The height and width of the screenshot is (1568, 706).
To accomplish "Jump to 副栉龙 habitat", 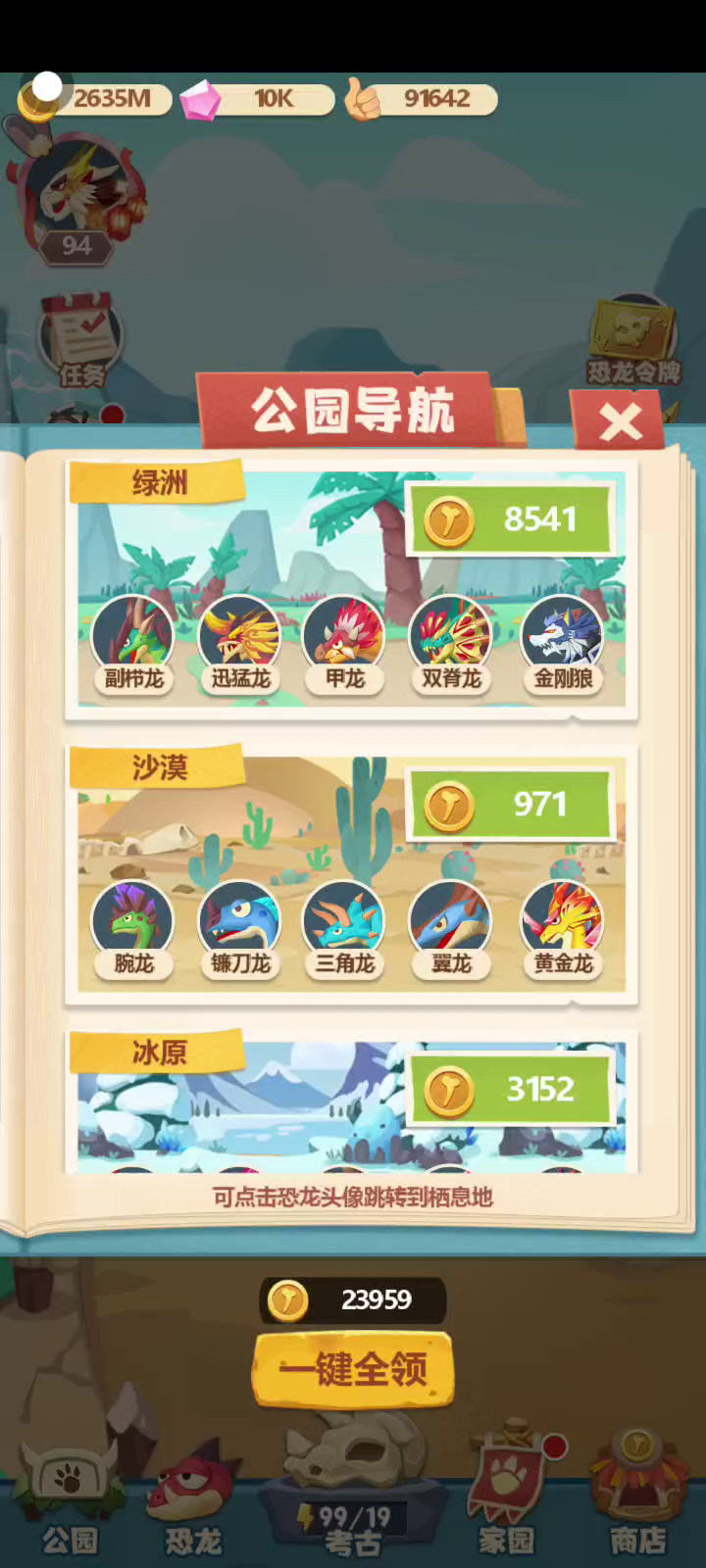I will click(132, 639).
